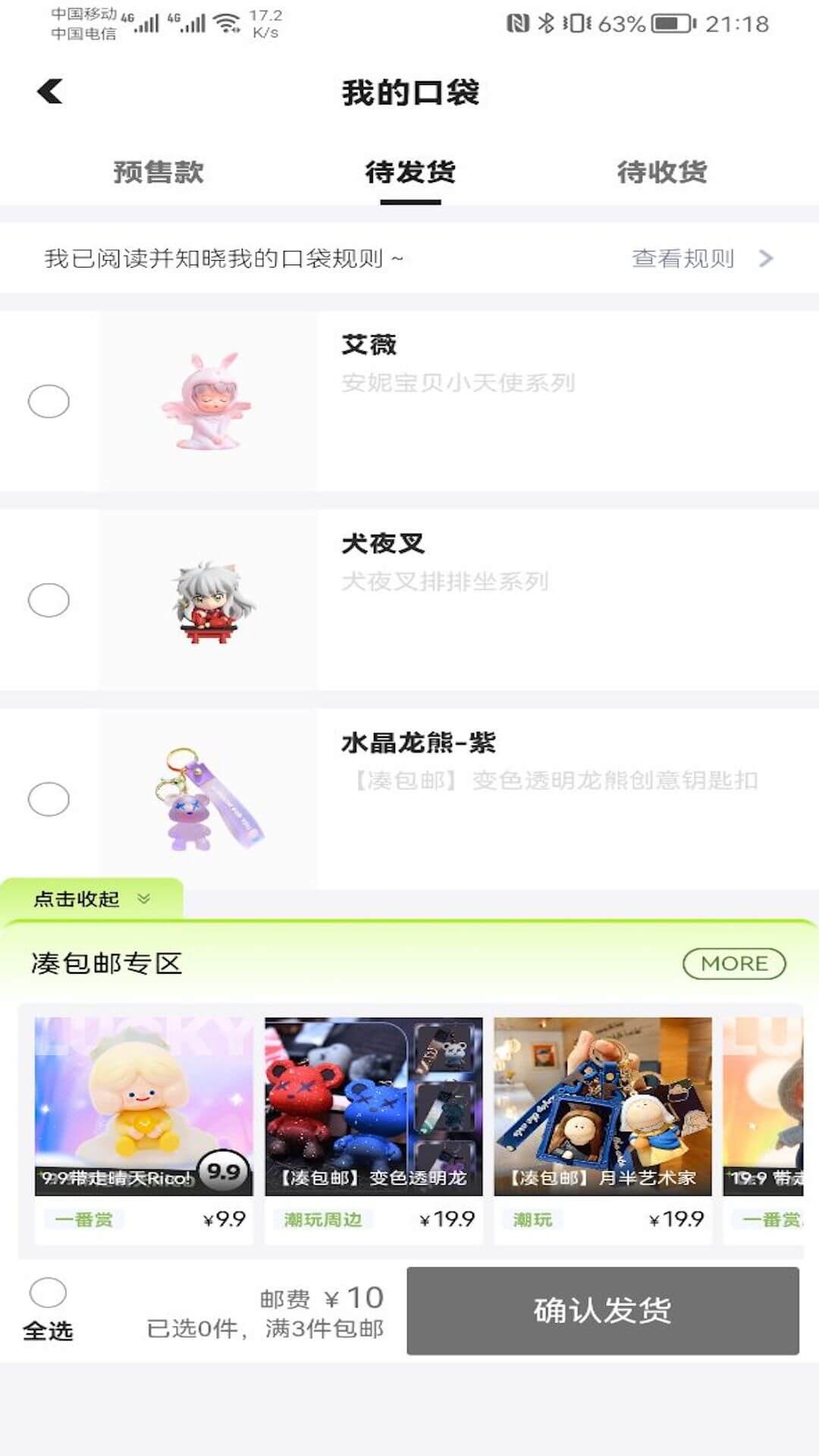Check the 全选 select-all option
The width and height of the screenshot is (819, 1456).
click(48, 1292)
